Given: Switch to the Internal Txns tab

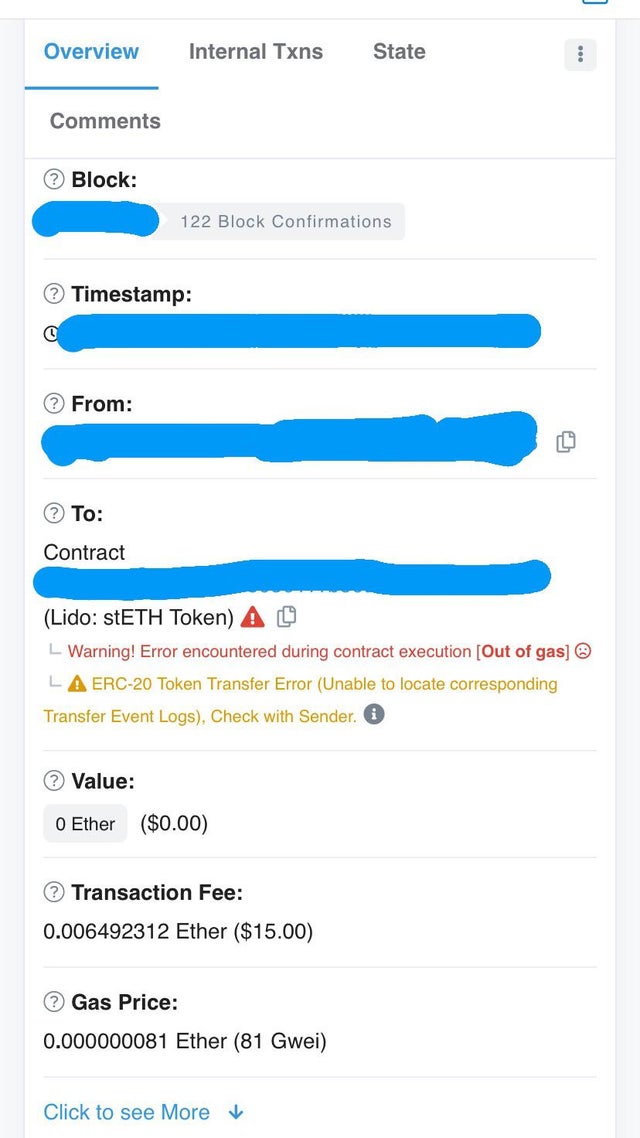Looking at the screenshot, I should [x=255, y=52].
